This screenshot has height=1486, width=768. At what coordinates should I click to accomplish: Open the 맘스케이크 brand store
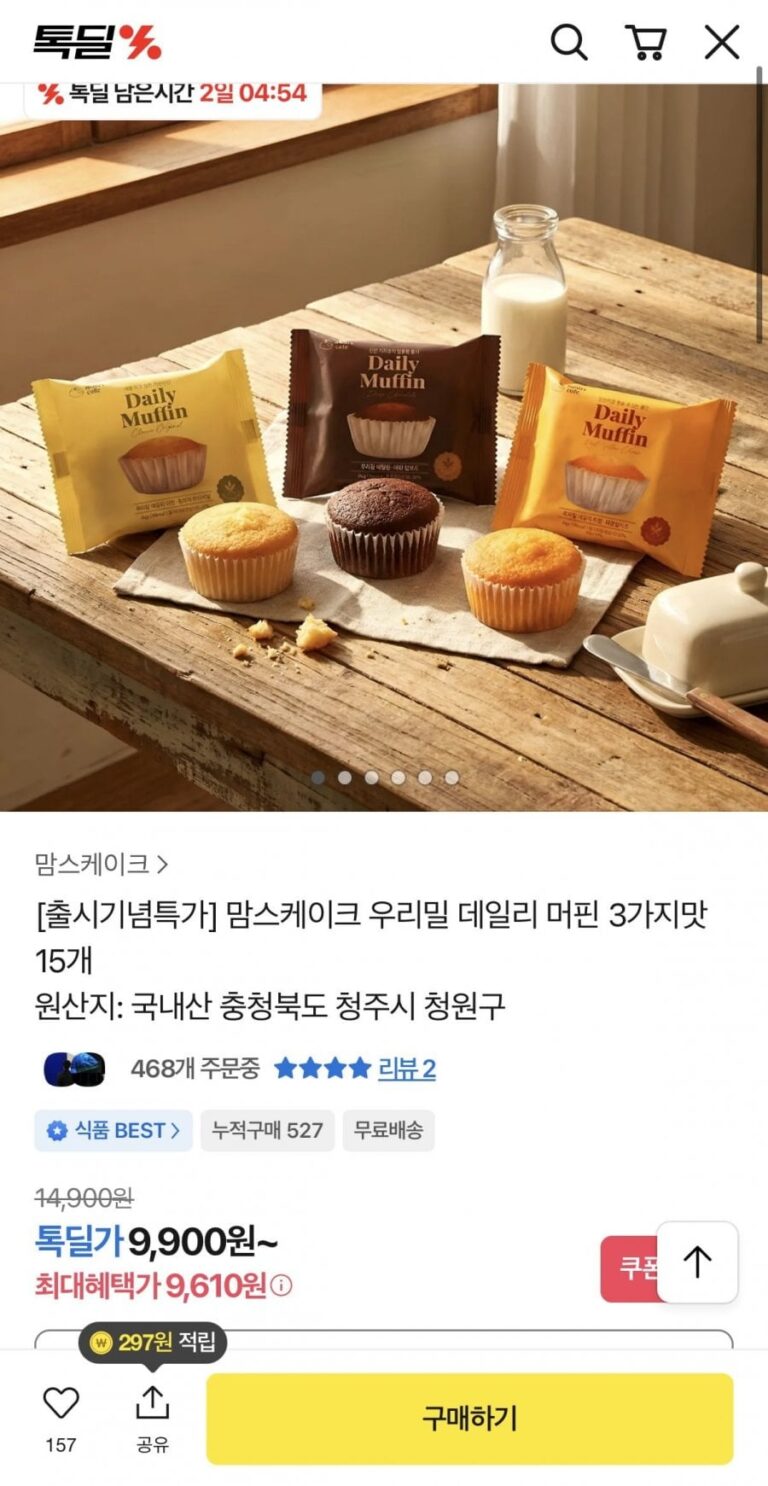101,863
